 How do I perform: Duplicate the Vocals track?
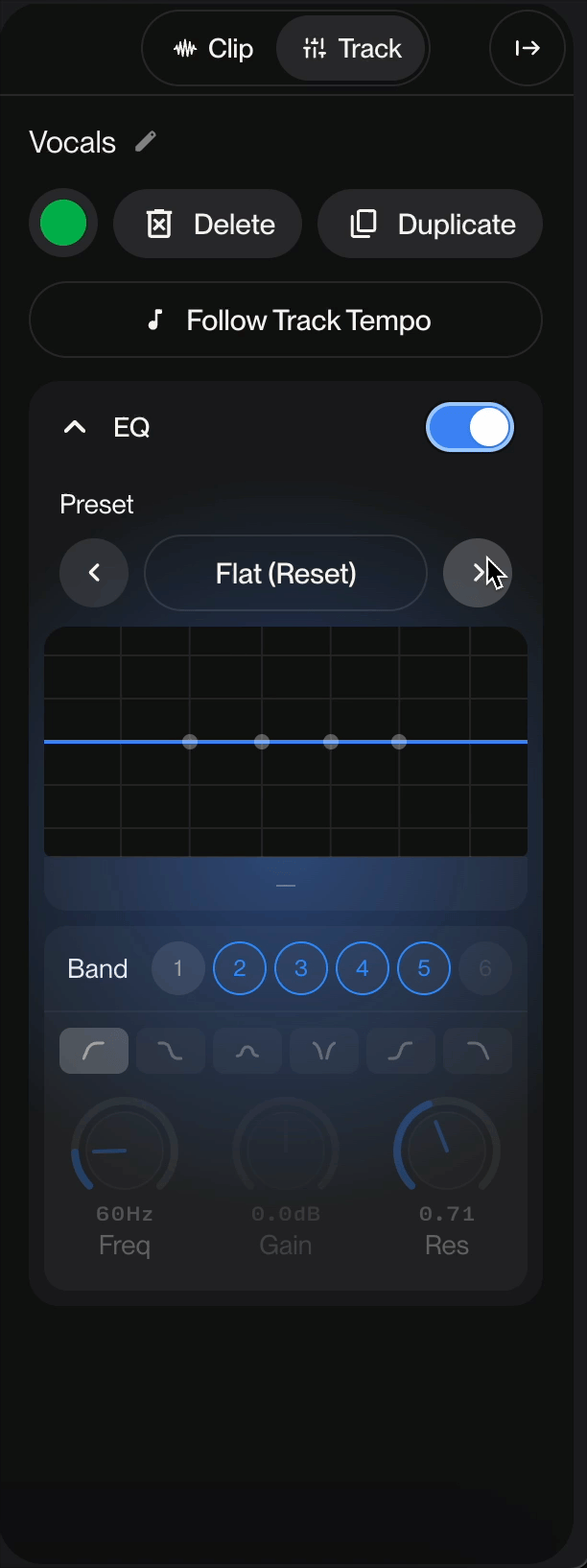[x=430, y=224]
